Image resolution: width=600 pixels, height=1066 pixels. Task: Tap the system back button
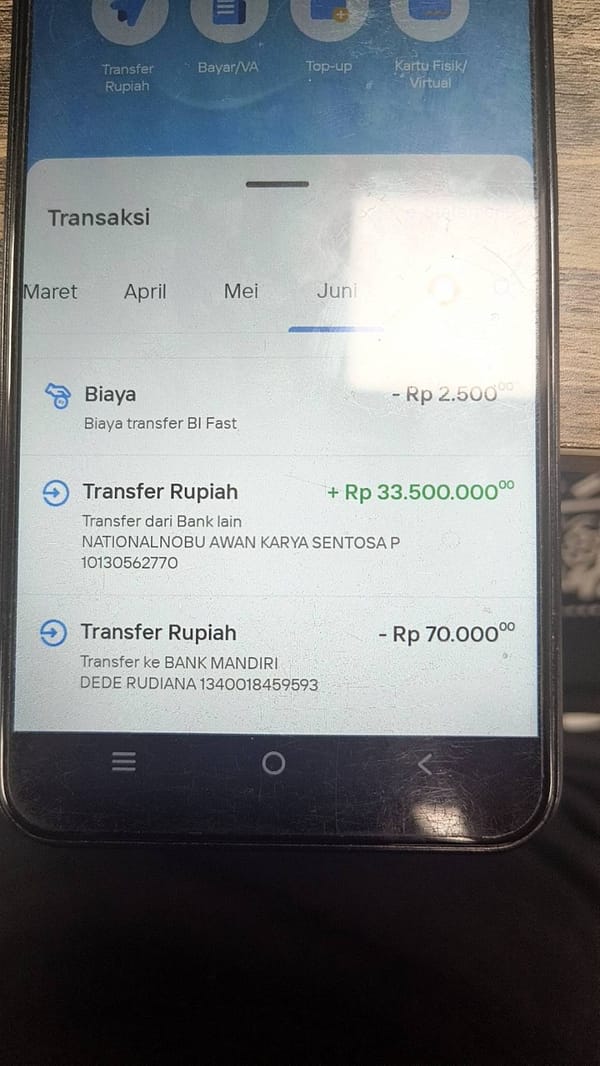click(x=424, y=764)
